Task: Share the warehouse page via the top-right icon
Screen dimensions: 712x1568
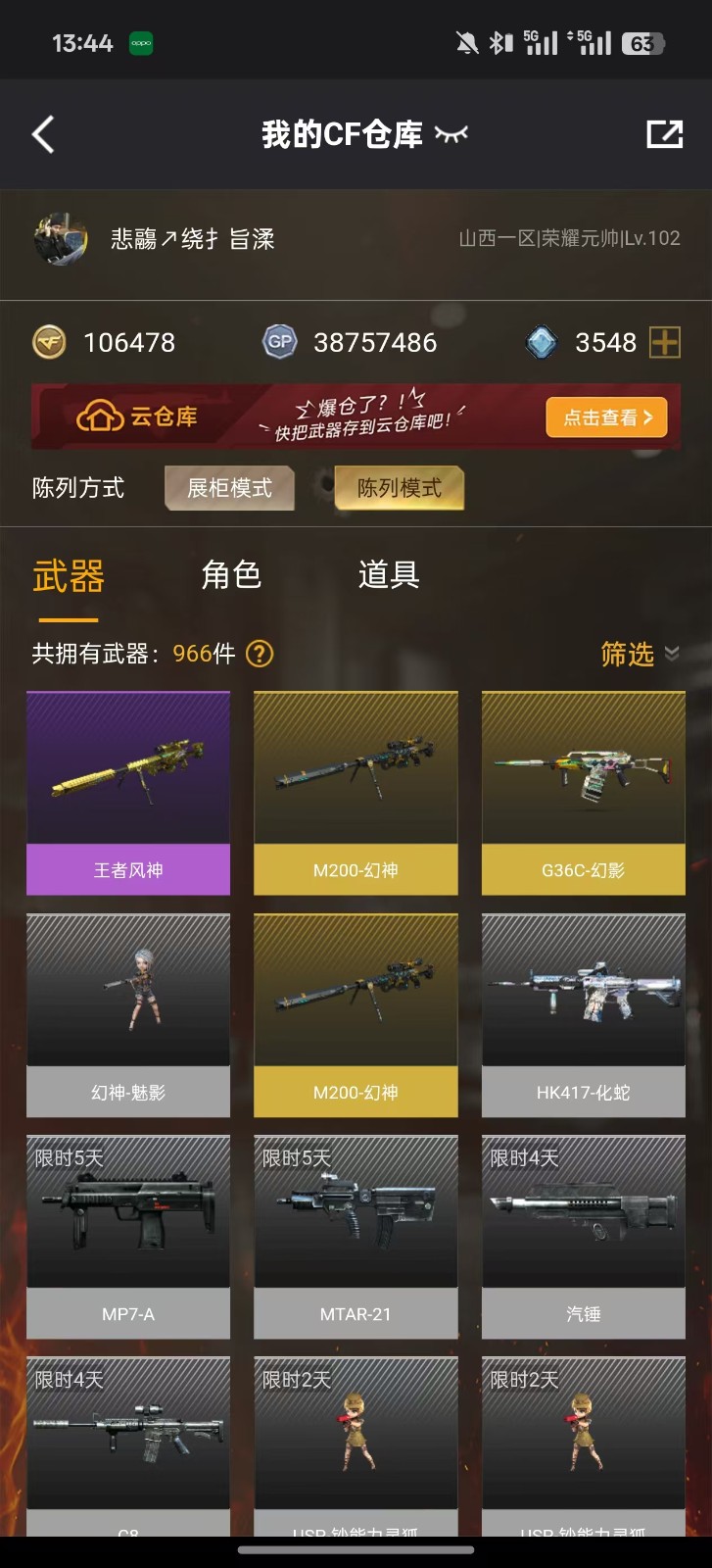Action: 664,134
